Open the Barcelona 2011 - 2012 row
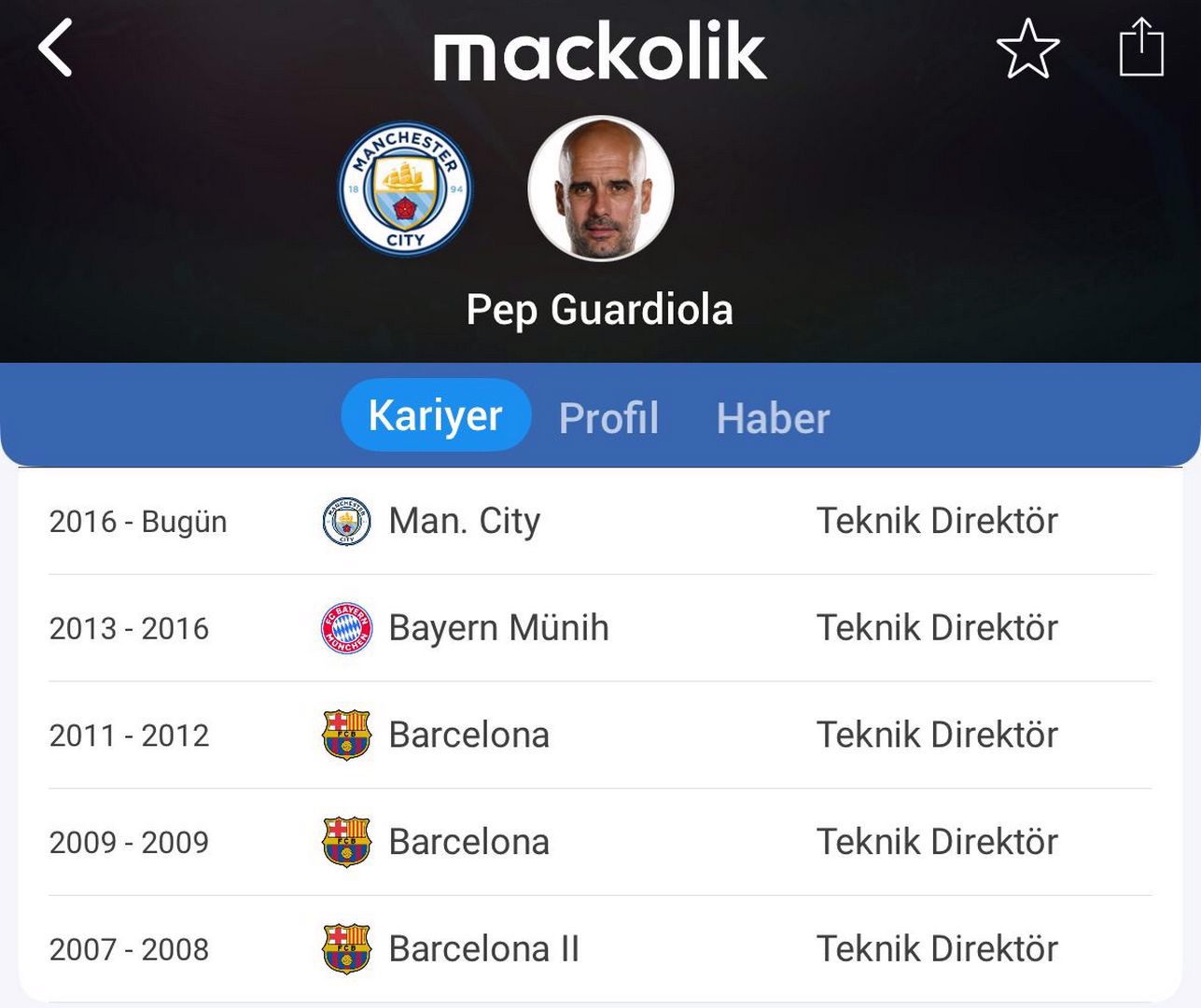Screen dimensions: 1201x1008 468,735
